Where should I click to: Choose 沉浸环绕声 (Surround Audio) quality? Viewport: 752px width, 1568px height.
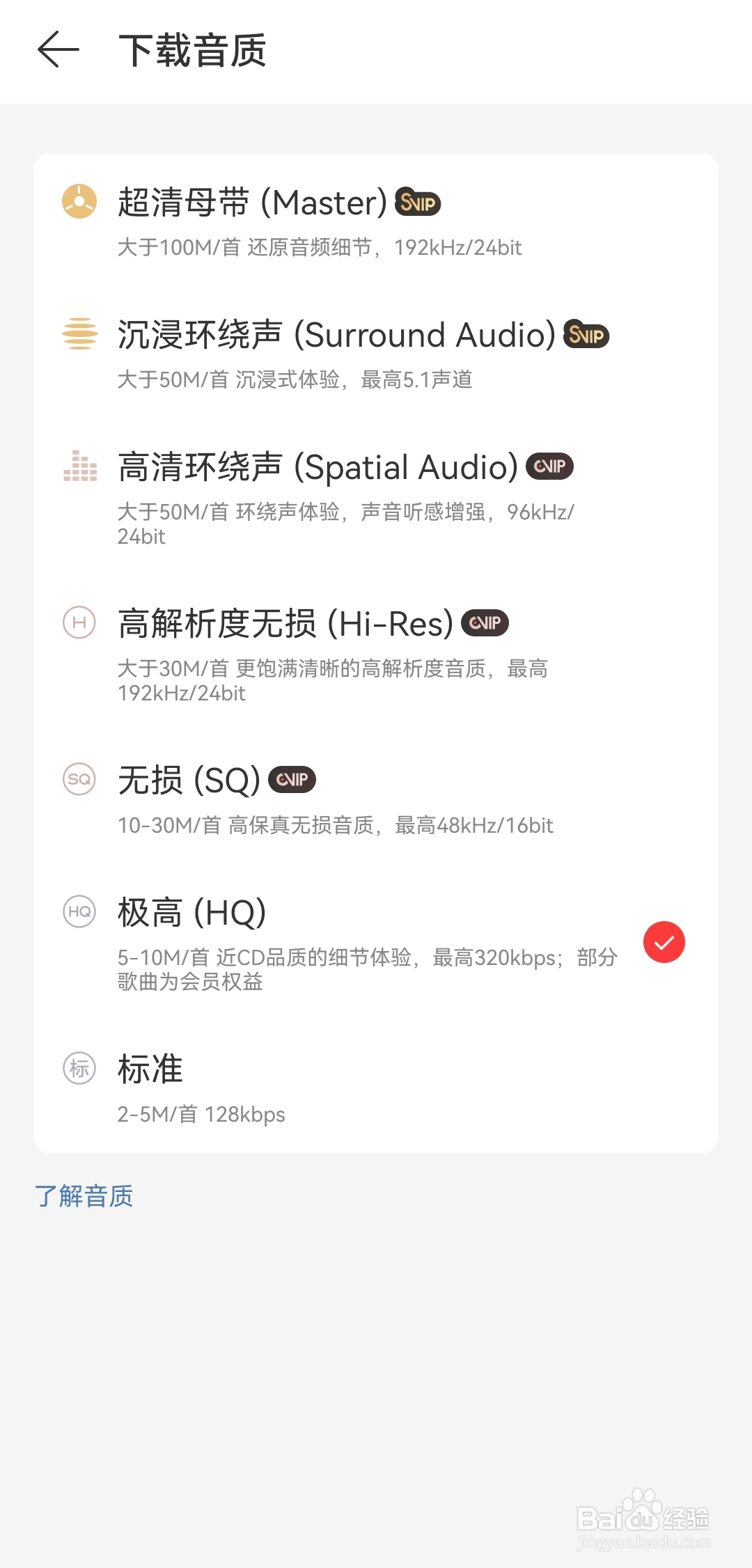coord(376,352)
